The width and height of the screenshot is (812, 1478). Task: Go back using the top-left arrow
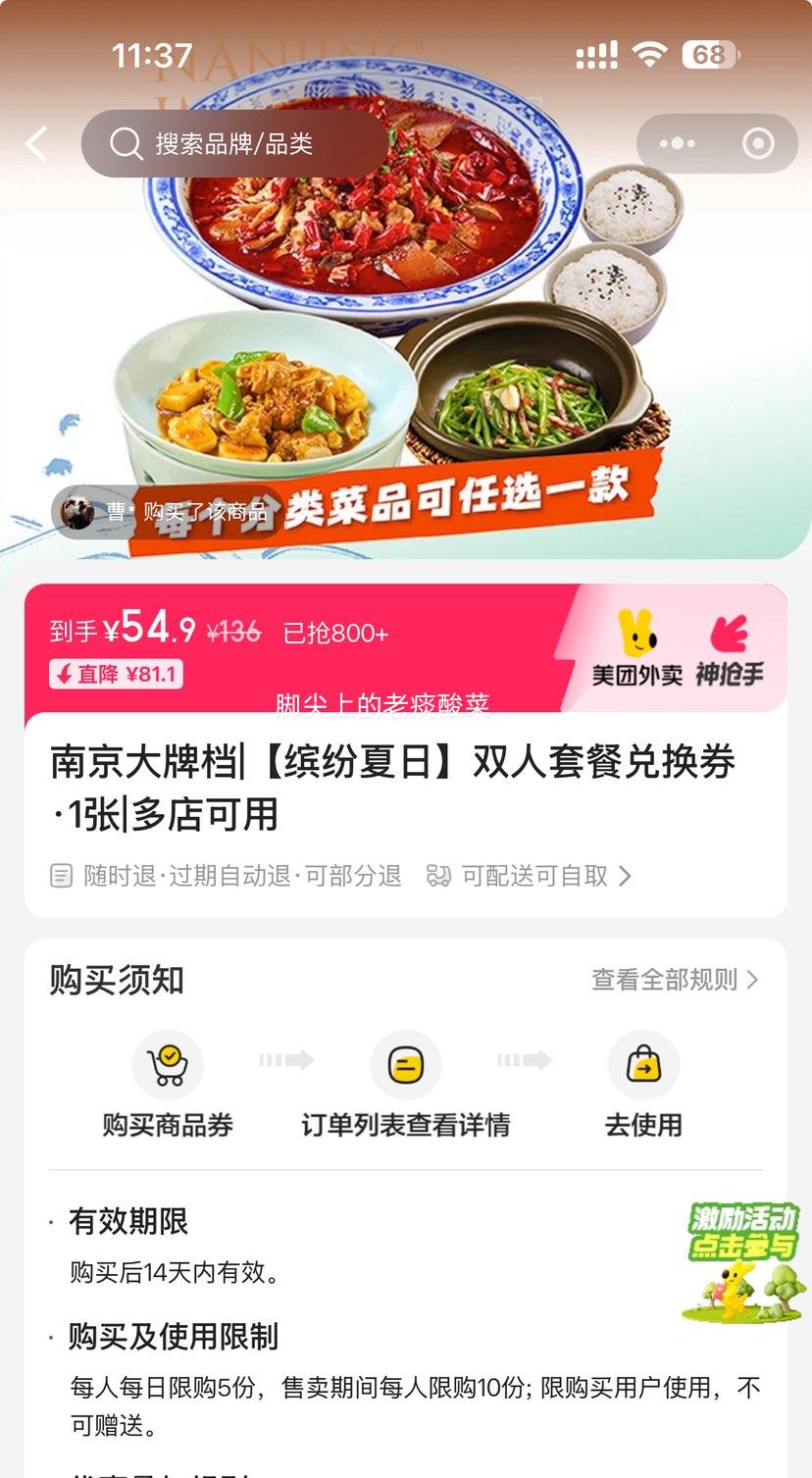tap(37, 144)
